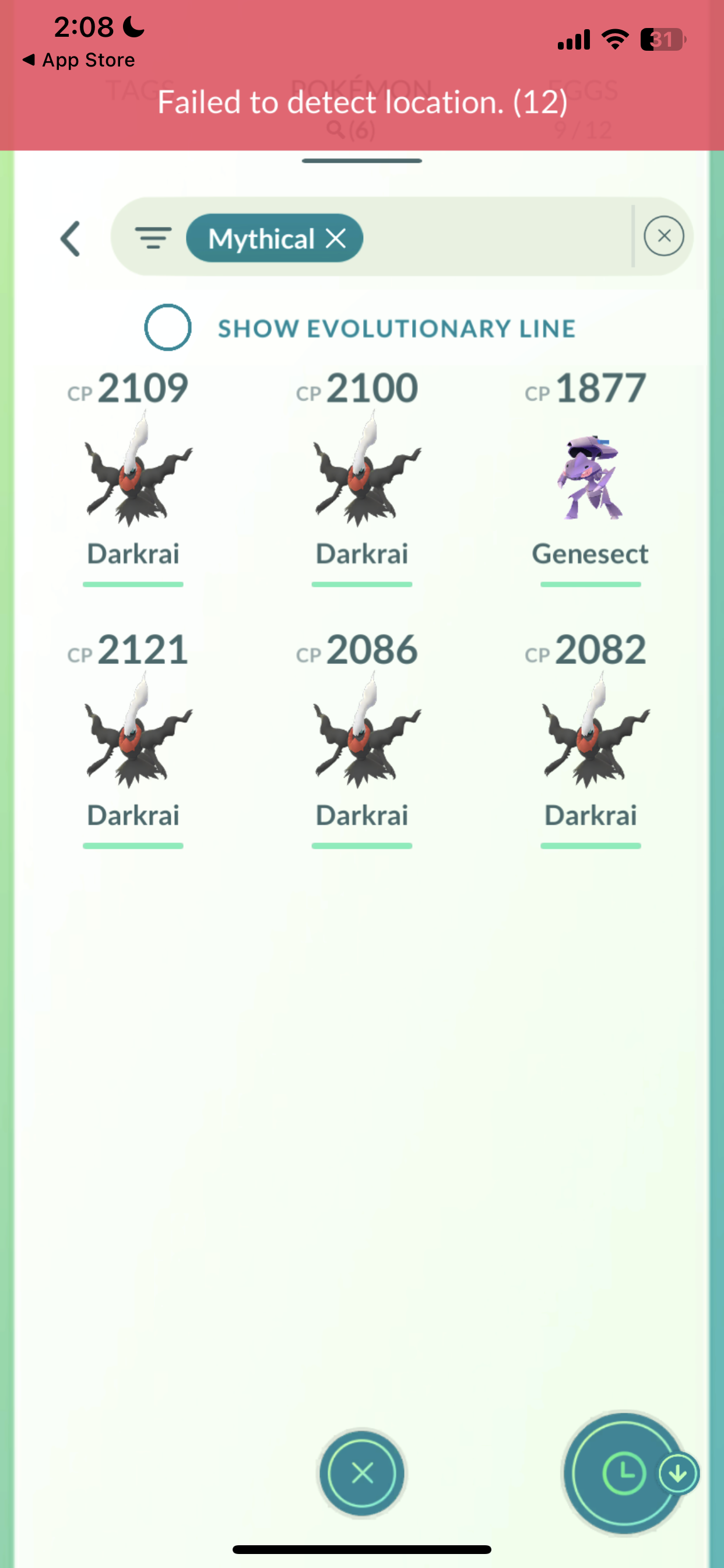This screenshot has height=1568, width=724.
Task: Go back from the search view
Action: [x=71, y=239]
